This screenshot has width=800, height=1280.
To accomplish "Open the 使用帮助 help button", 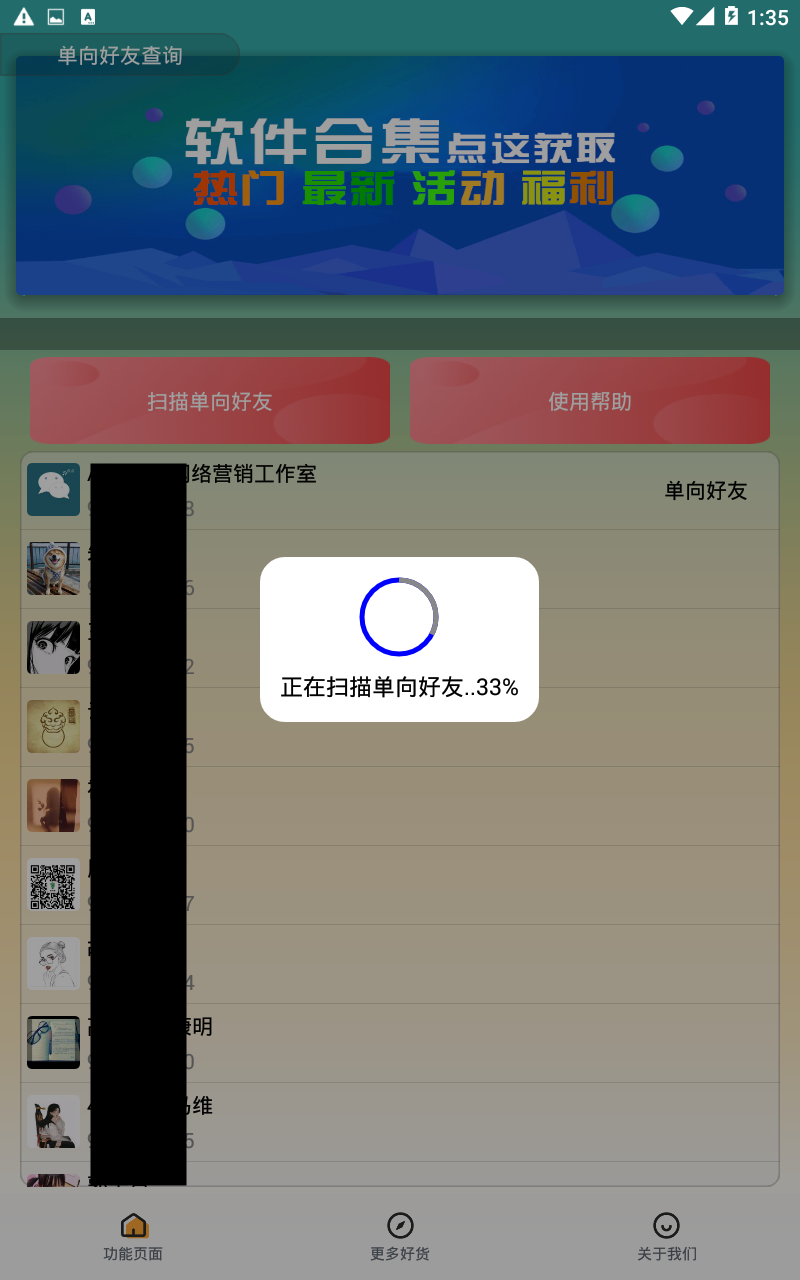I will pyautogui.click(x=590, y=401).
